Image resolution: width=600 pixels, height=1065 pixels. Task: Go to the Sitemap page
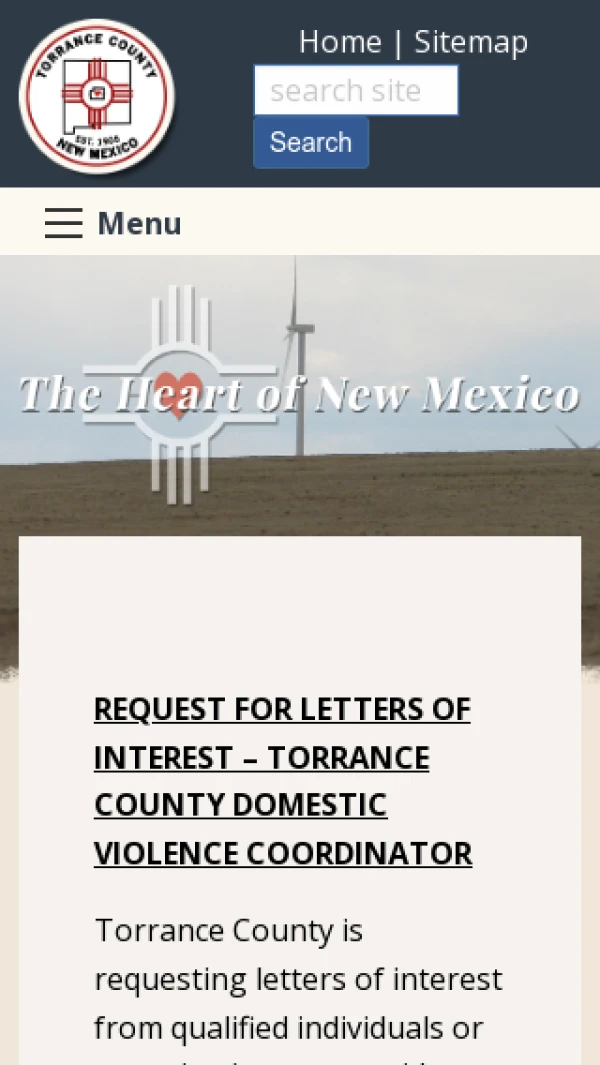point(470,42)
